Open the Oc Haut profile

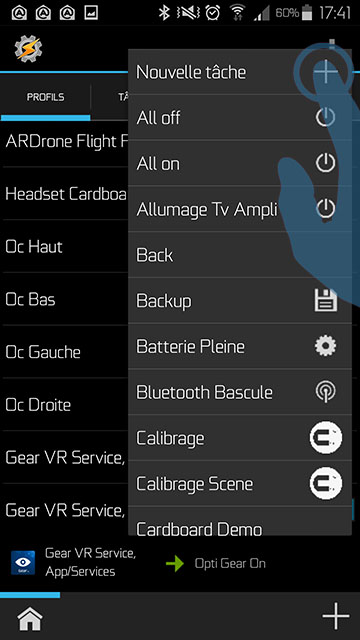[x=64, y=247]
